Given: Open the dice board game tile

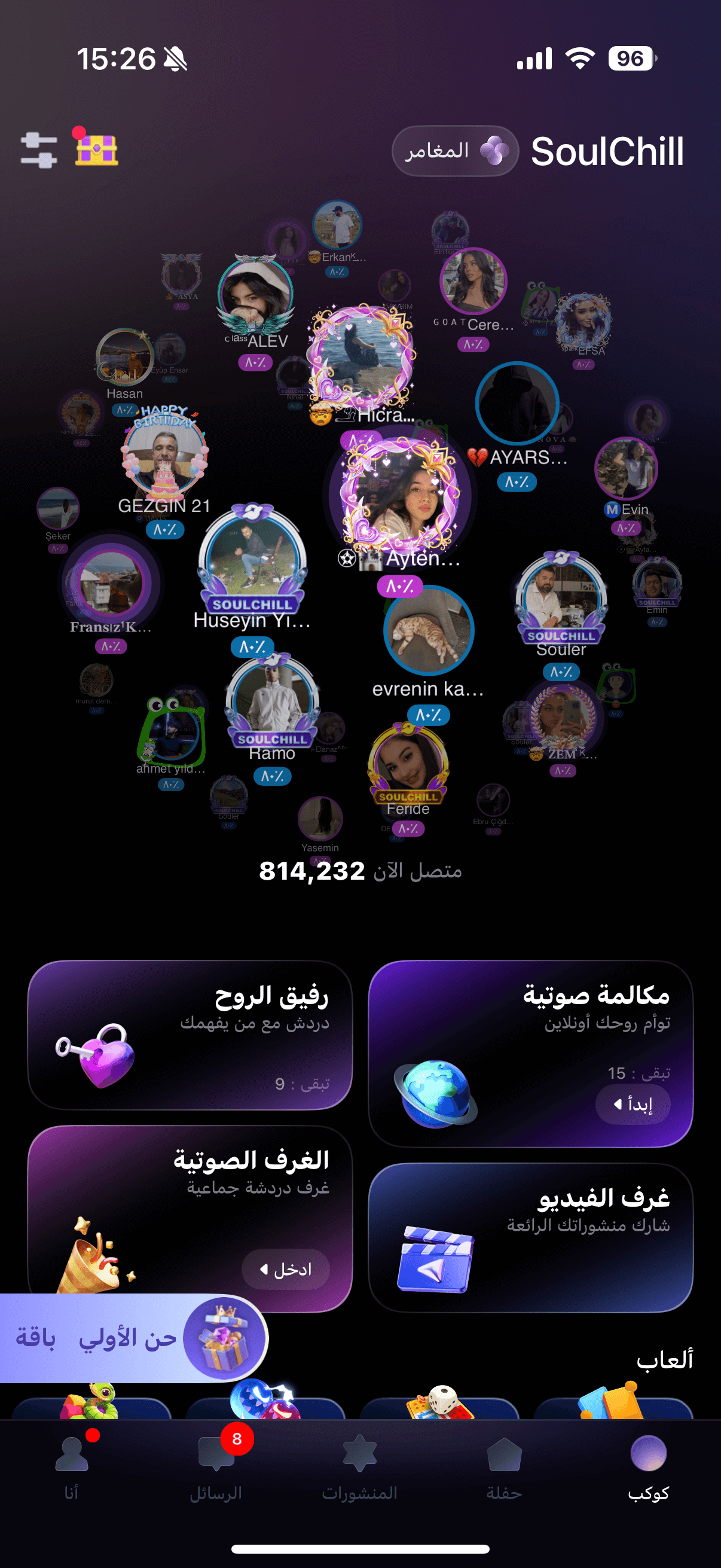Looking at the screenshot, I should pos(439,1404).
